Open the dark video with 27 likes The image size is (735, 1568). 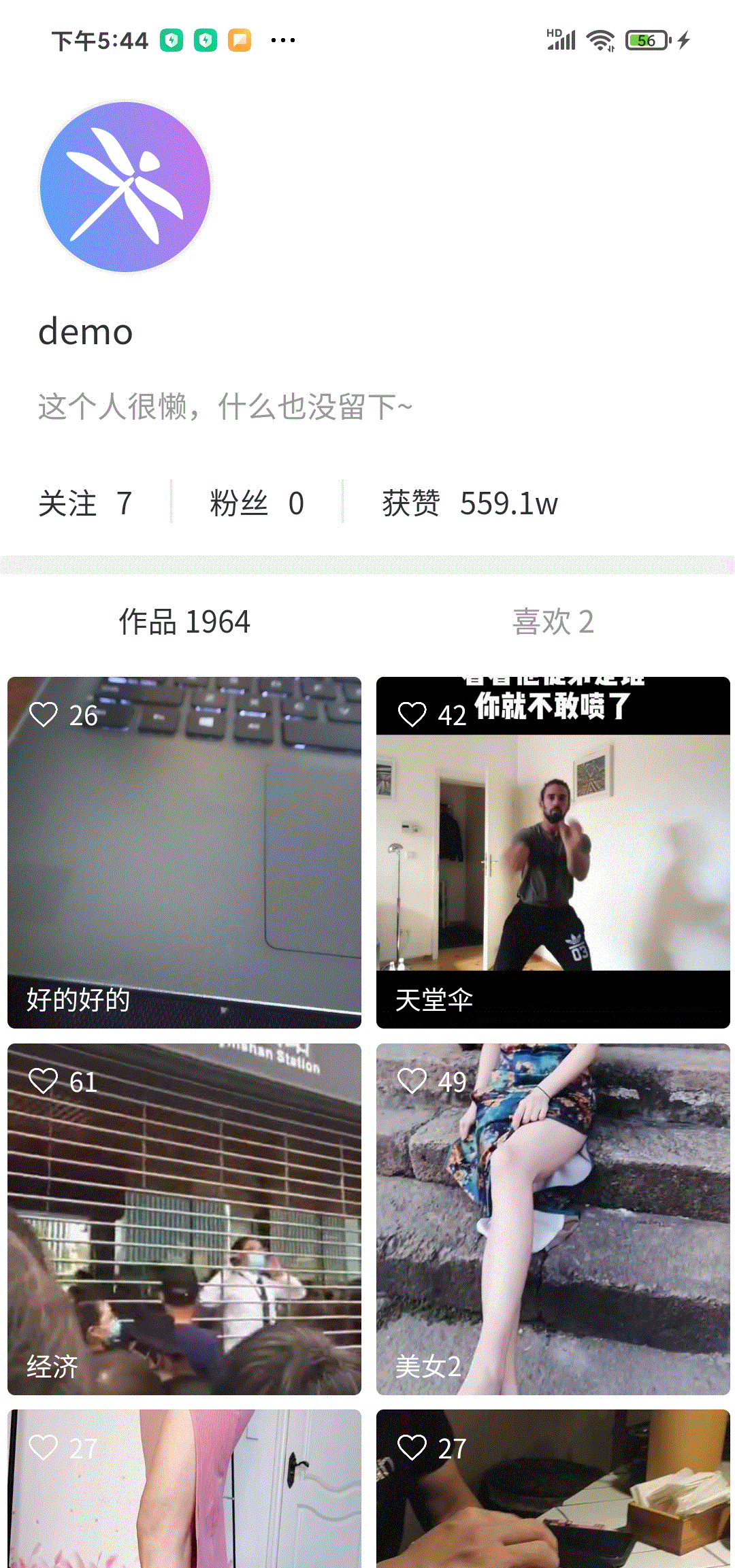point(553,1490)
